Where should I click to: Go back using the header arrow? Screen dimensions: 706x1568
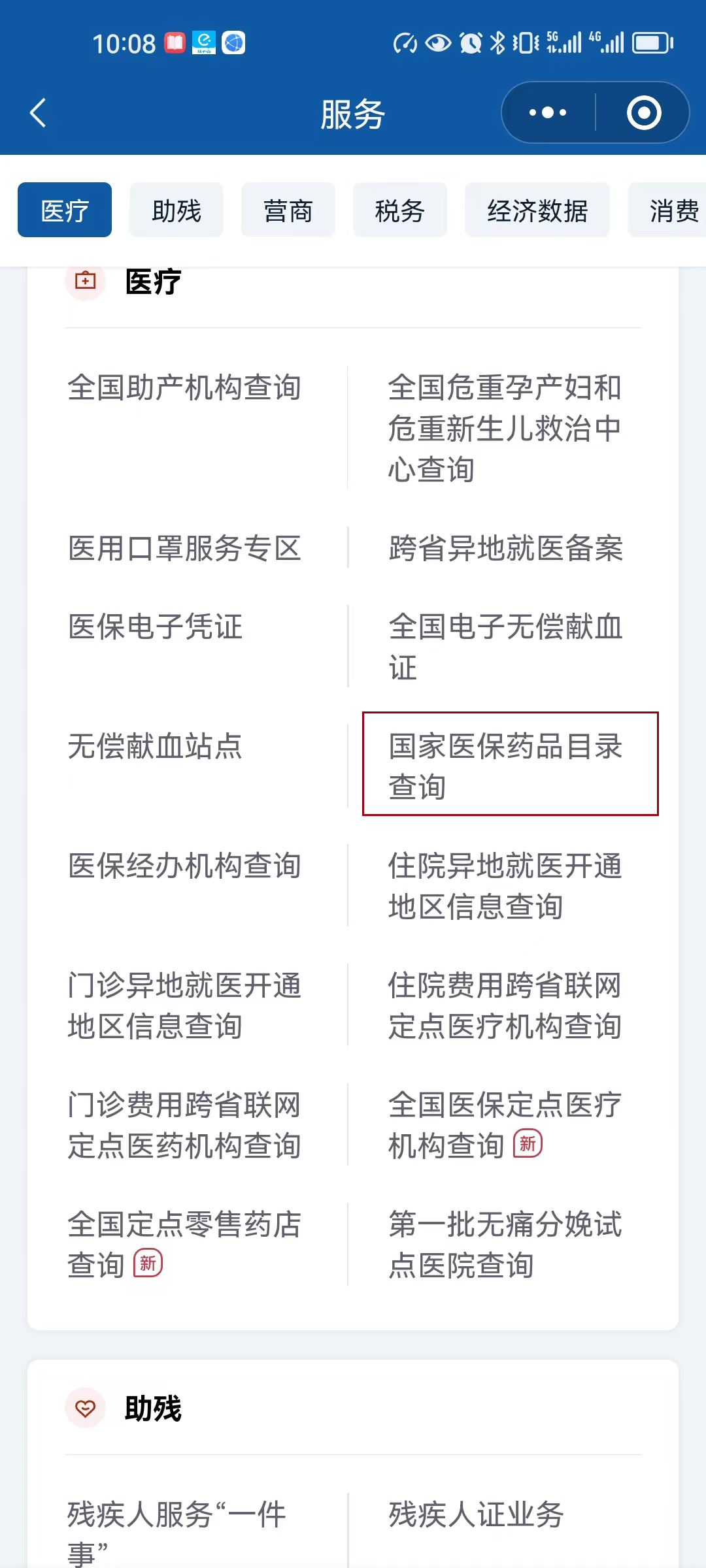(39, 113)
